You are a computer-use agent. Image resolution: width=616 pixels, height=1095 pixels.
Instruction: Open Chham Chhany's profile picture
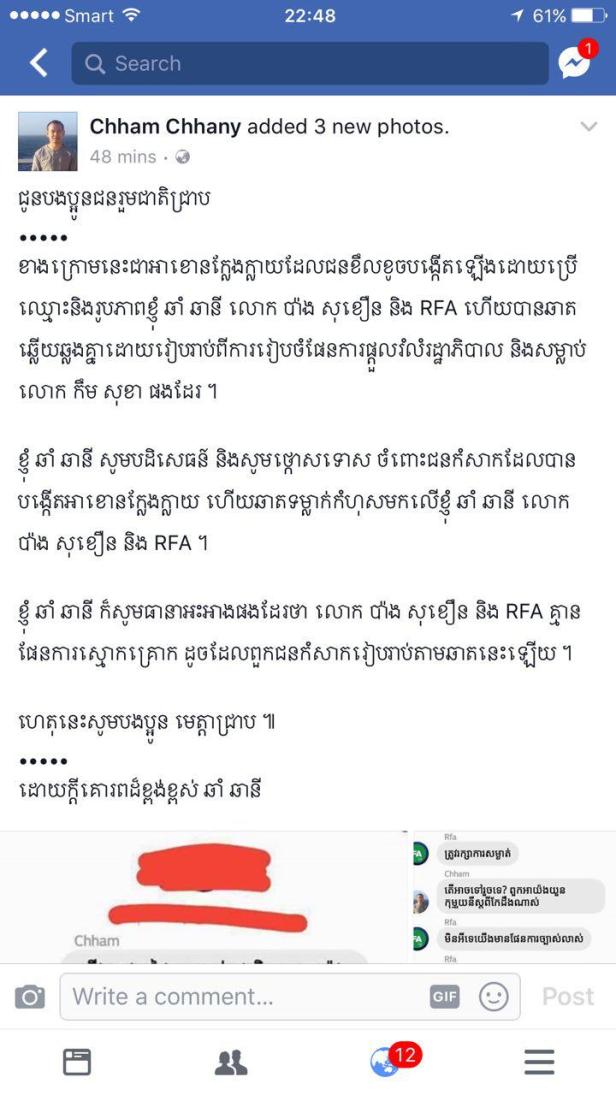(47, 141)
